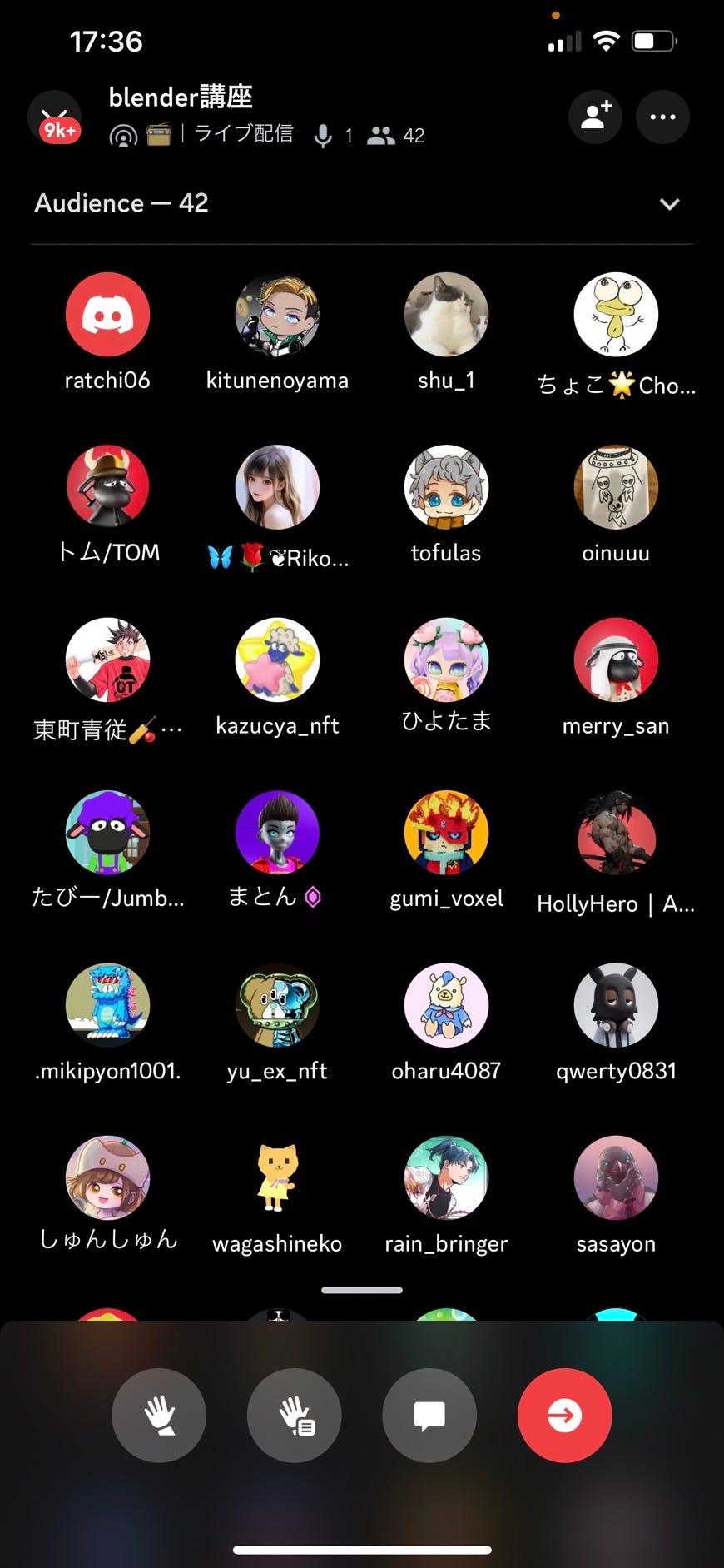Invite people to the stage
The image size is (724, 1568).
596,117
